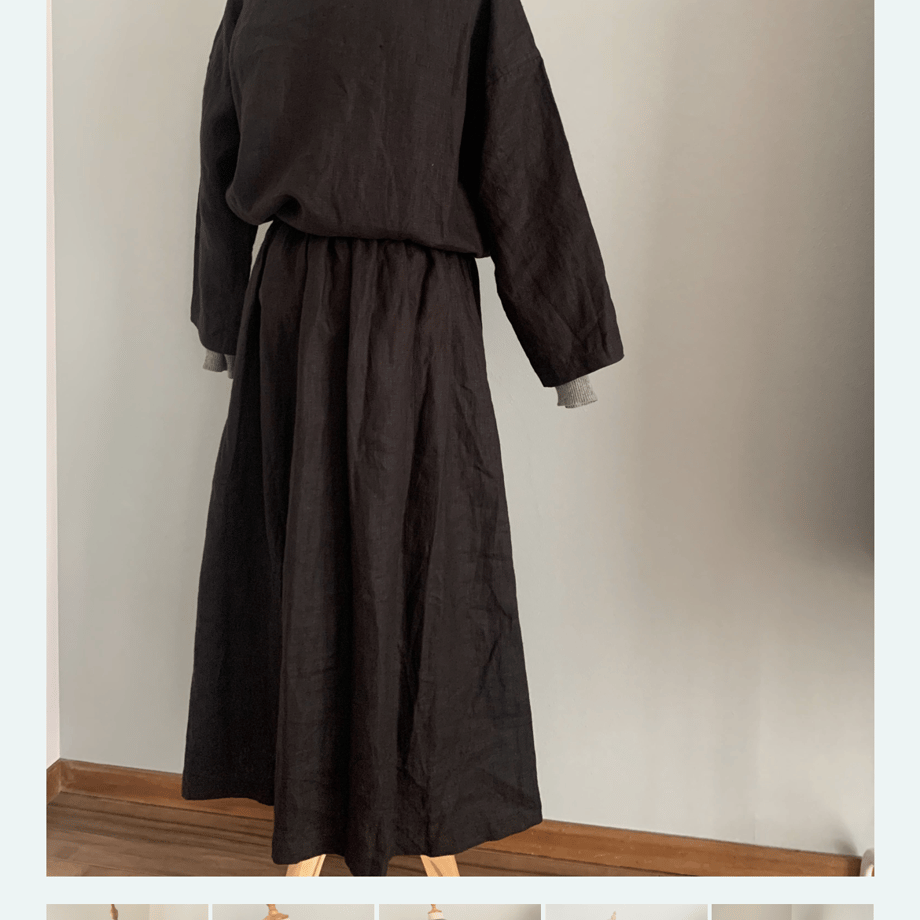Open the main black dress photo
The width and height of the screenshot is (920, 920).
[x=460, y=438]
